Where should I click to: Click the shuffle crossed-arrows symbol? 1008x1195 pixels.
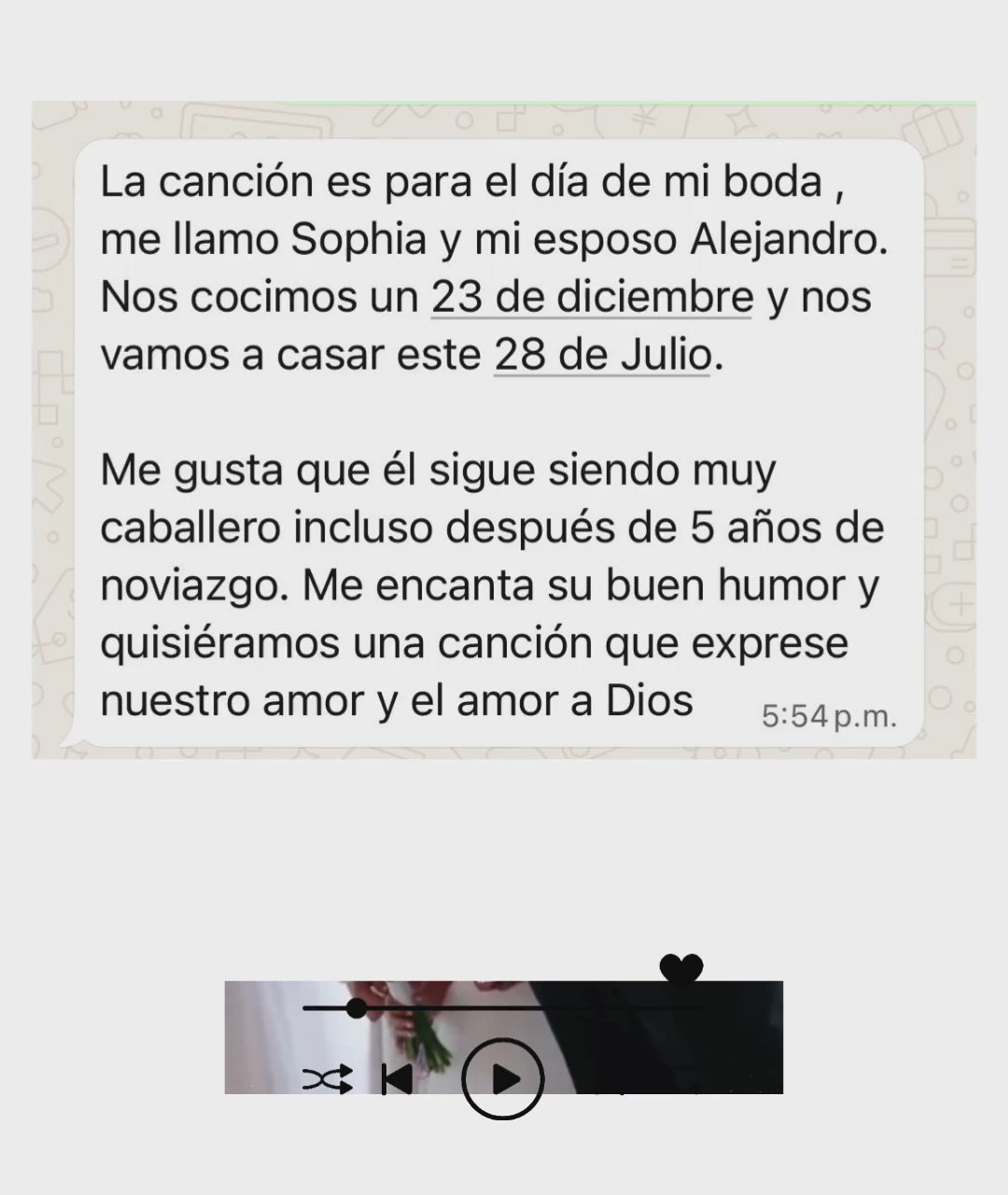(x=329, y=1078)
